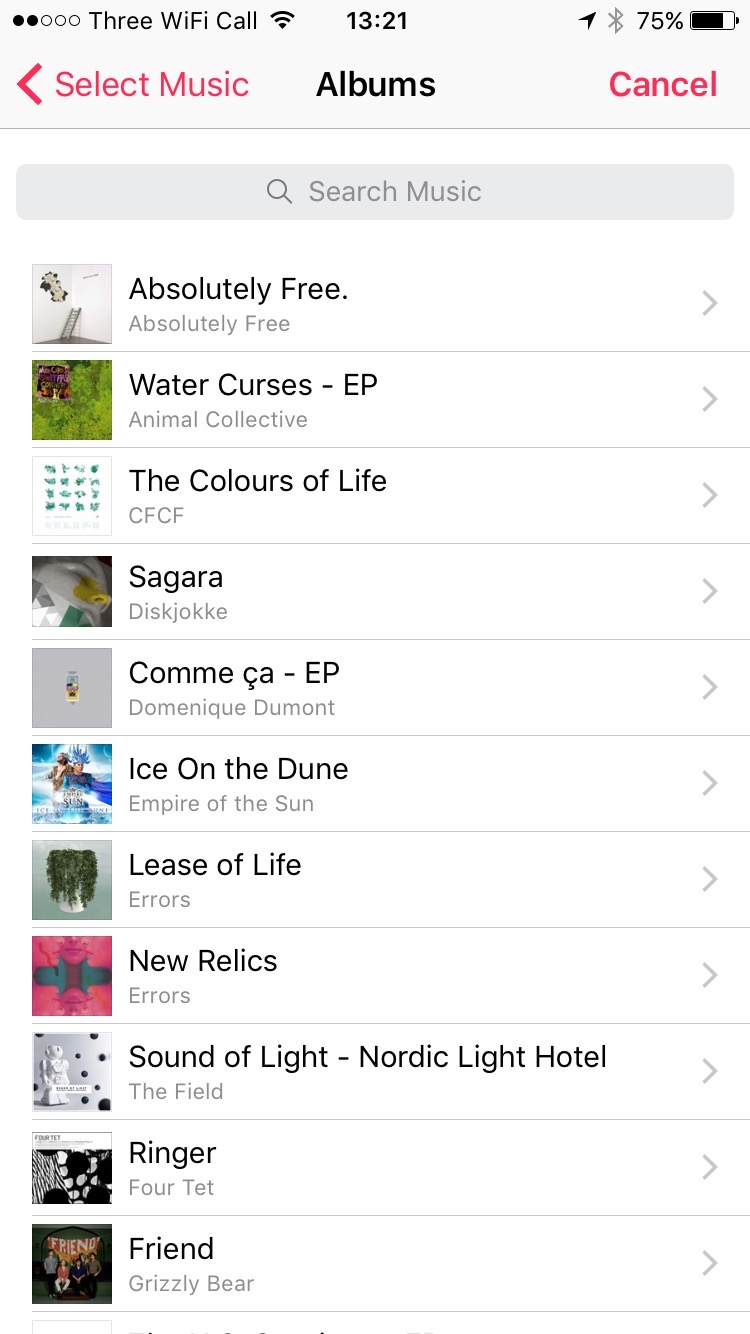Tap the clock showing 13:21
750x1334 pixels.
(377, 20)
